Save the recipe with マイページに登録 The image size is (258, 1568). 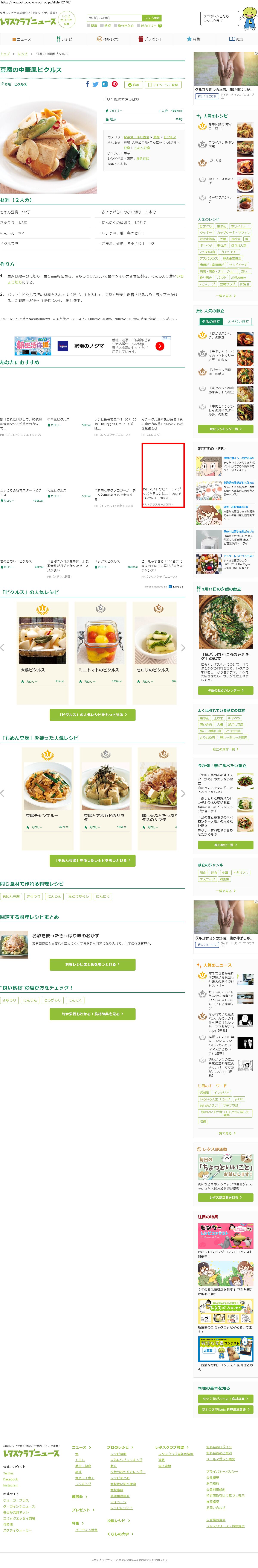point(162,85)
